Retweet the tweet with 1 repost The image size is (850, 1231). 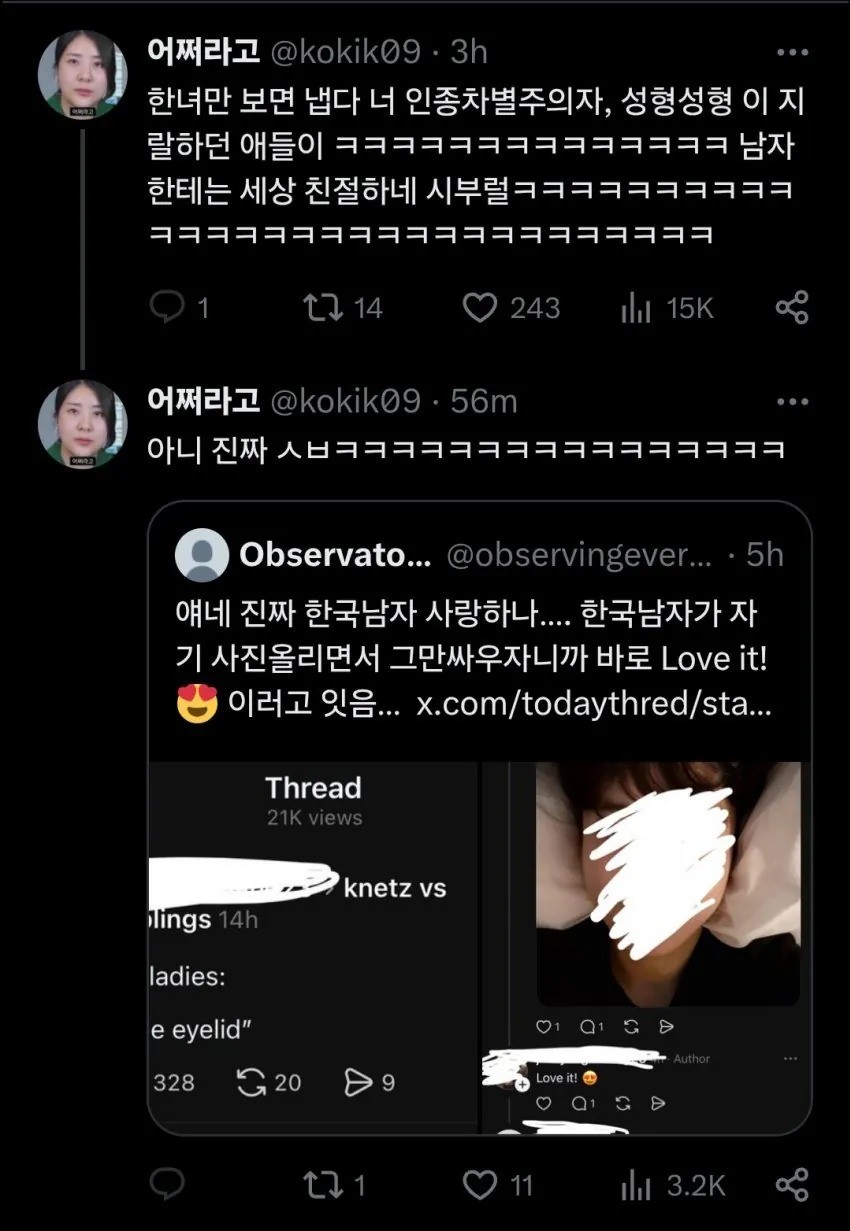pos(323,1186)
